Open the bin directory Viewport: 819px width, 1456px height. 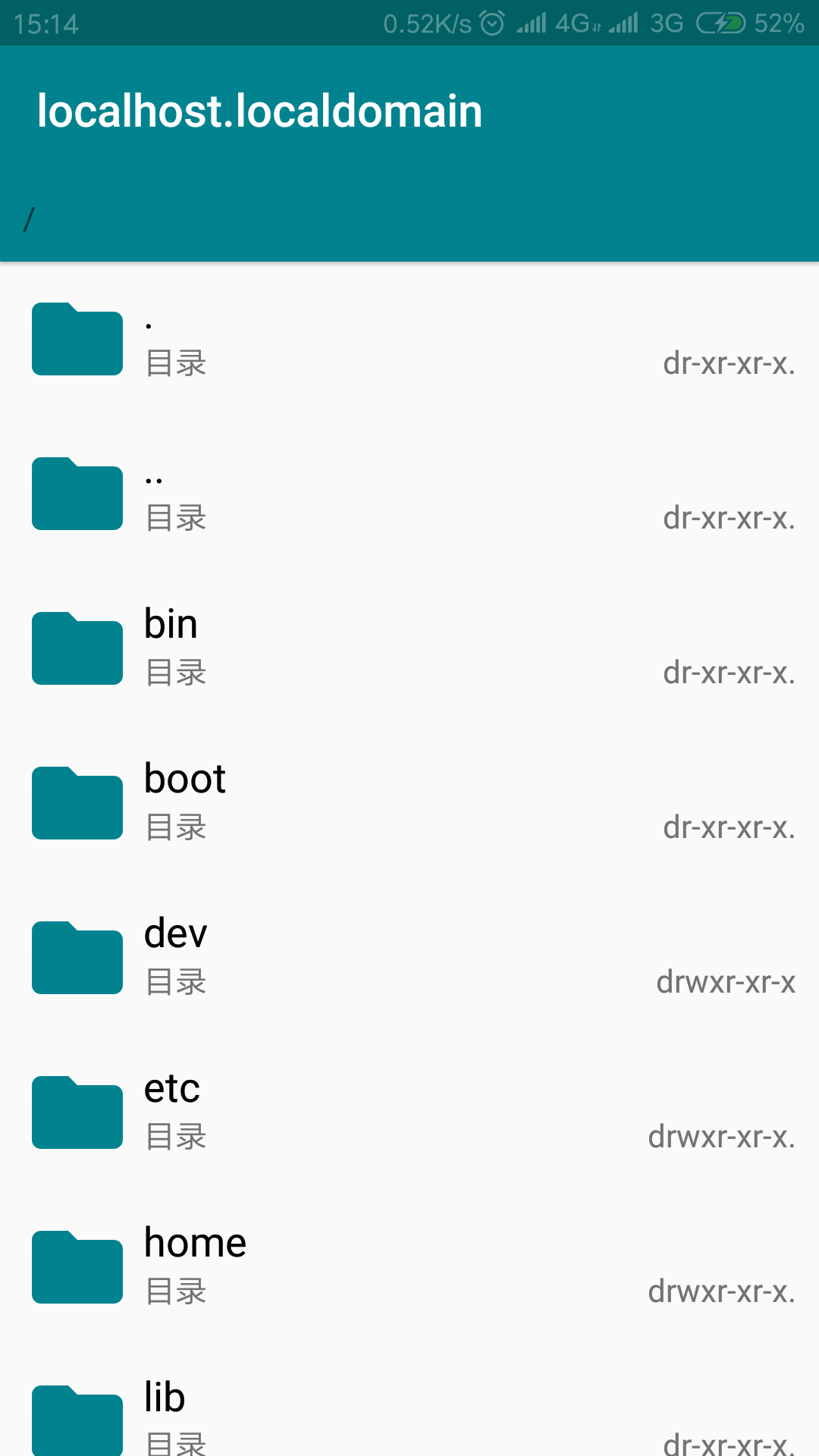click(409, 649)
